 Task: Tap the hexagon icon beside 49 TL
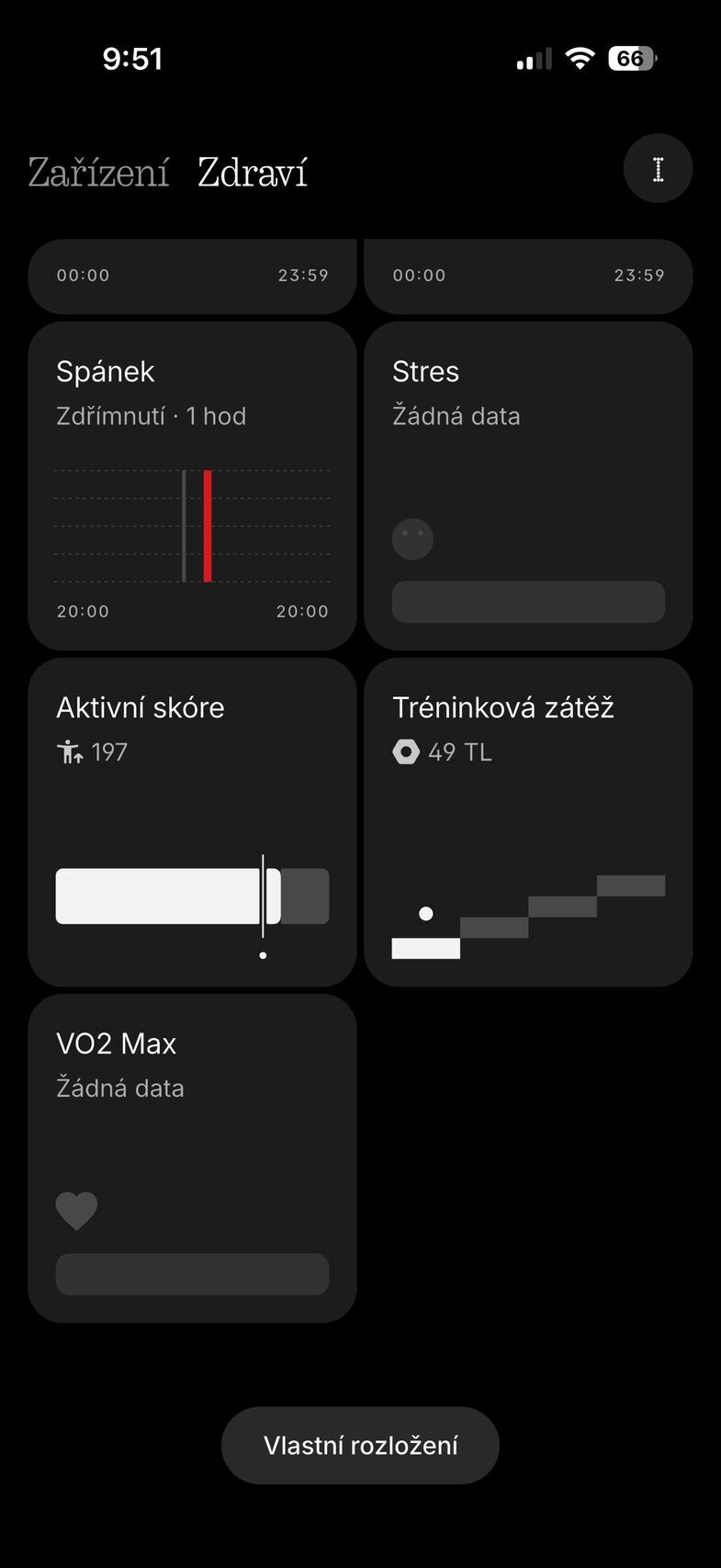(x=404, y=751)
